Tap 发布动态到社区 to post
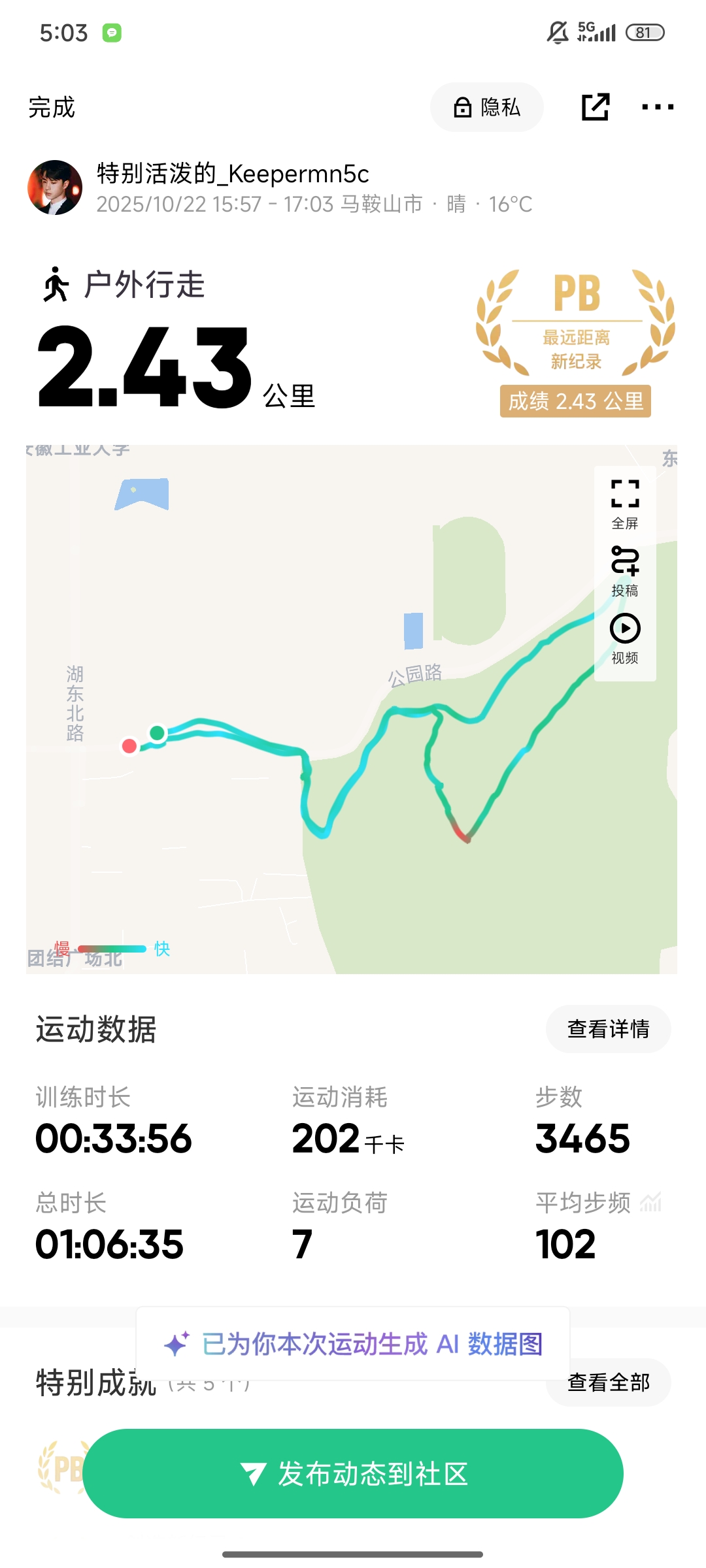Screen dimensions: 706x1568 (x=353, y=1474)
